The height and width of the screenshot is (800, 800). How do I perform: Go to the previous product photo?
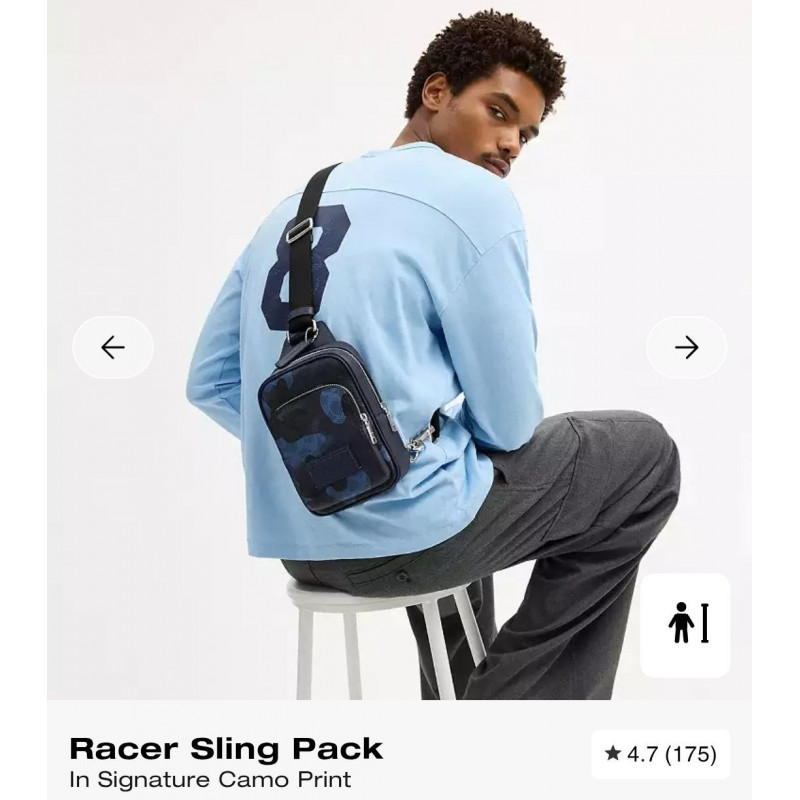[x=113, y=347]
